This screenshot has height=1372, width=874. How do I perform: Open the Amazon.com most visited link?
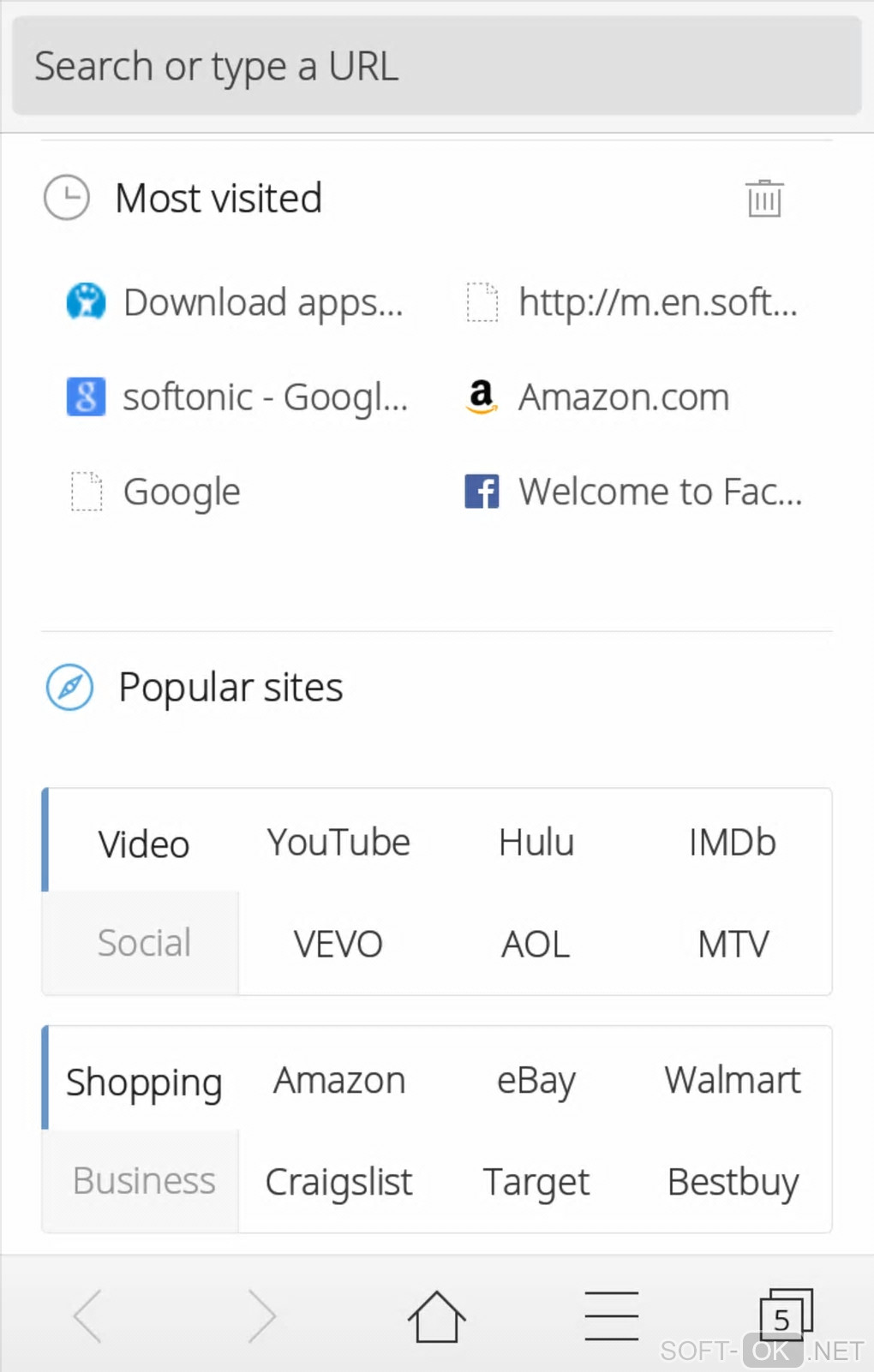622,397
